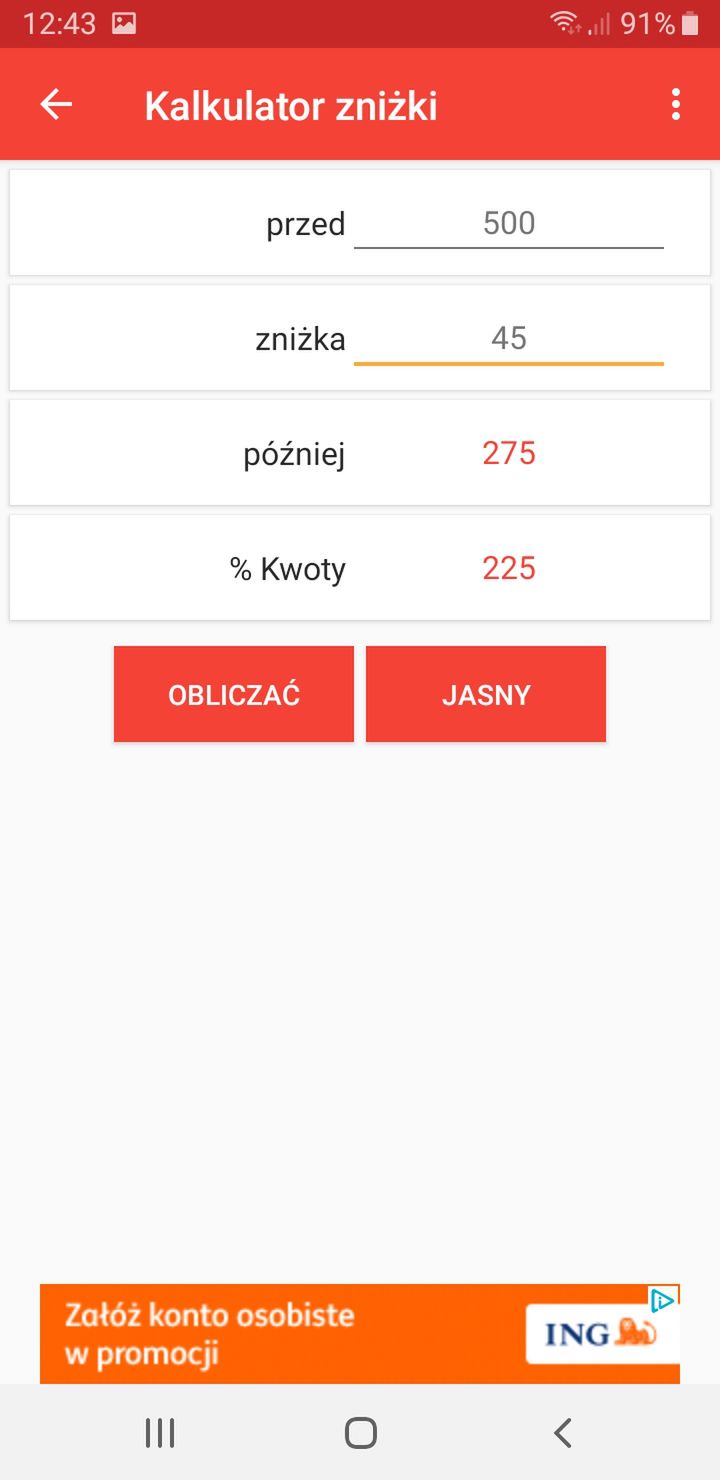Open the three-dot overflow menu
Image resolution: width=720 pixels, height=1480 pixels.
[676, 104]
